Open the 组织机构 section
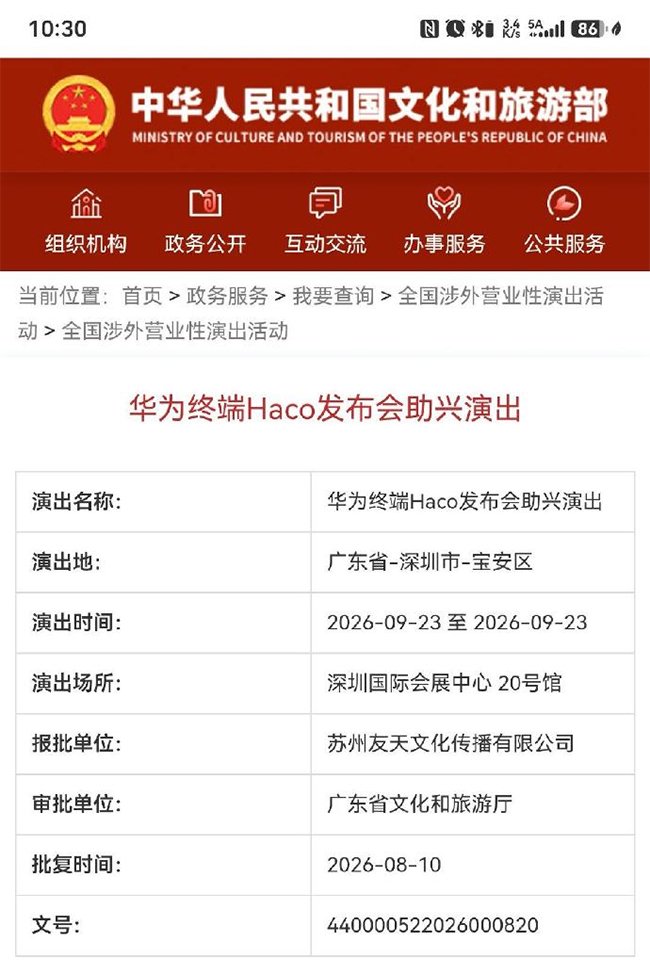 click(86, 222)
